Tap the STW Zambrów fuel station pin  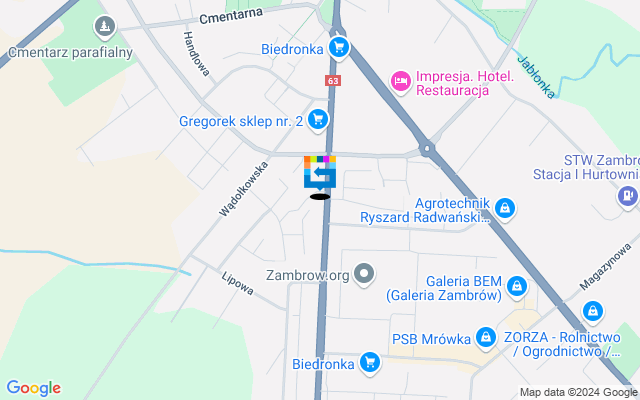[x=627, y=195]
